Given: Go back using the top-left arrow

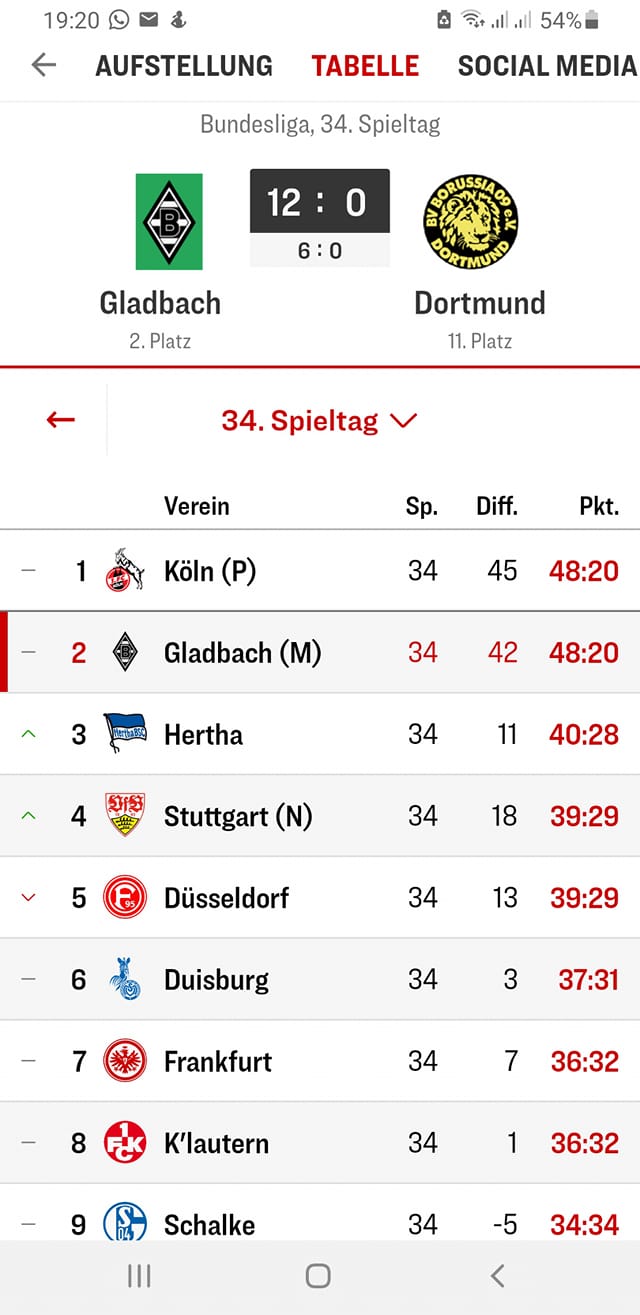Looking at the screenshot, I should 43,66.
